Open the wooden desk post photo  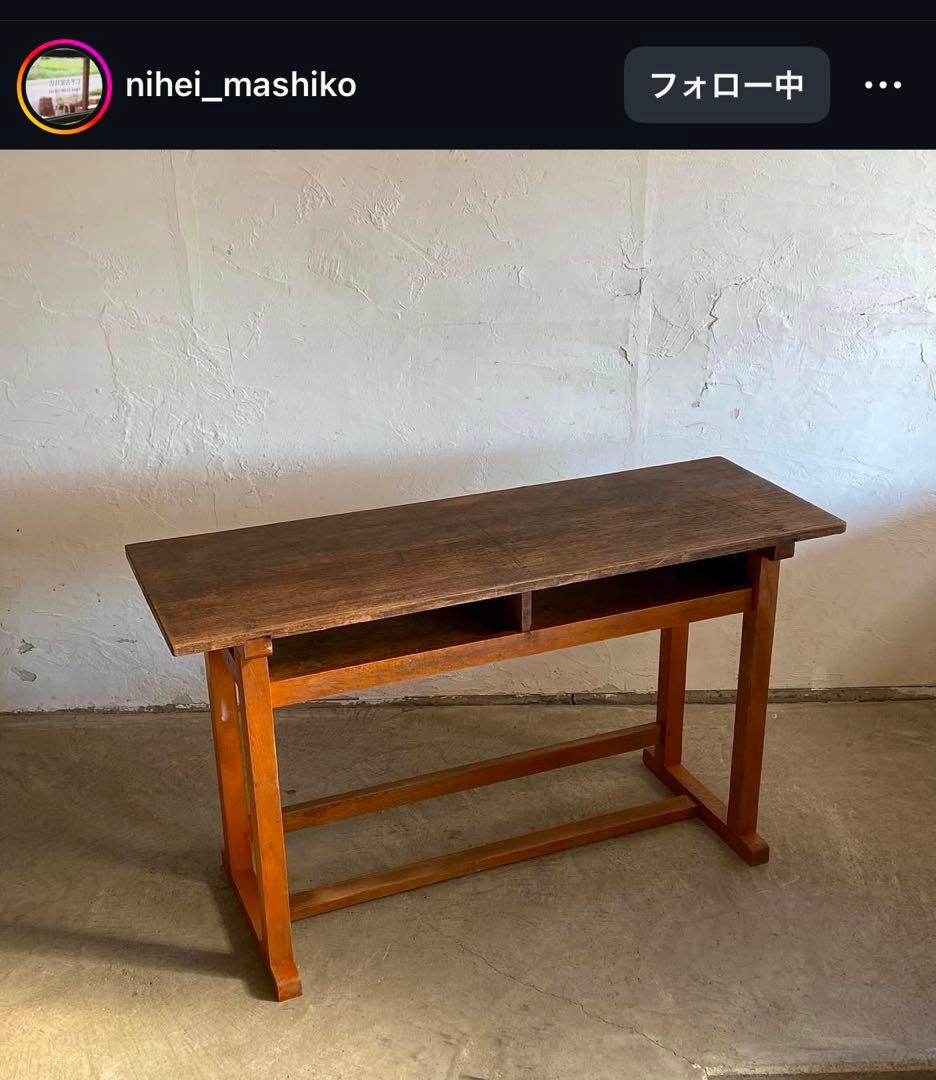pyautogui.click(x=468, y=614)
